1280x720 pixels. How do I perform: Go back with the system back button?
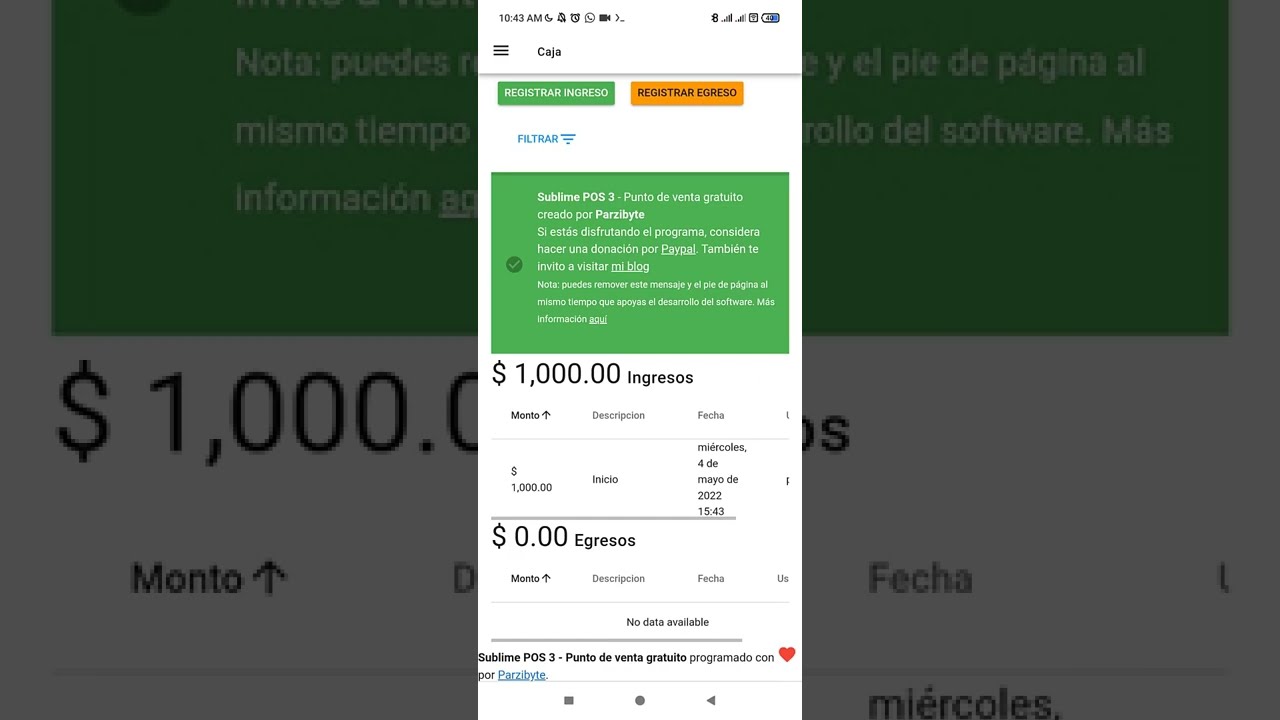711,701
